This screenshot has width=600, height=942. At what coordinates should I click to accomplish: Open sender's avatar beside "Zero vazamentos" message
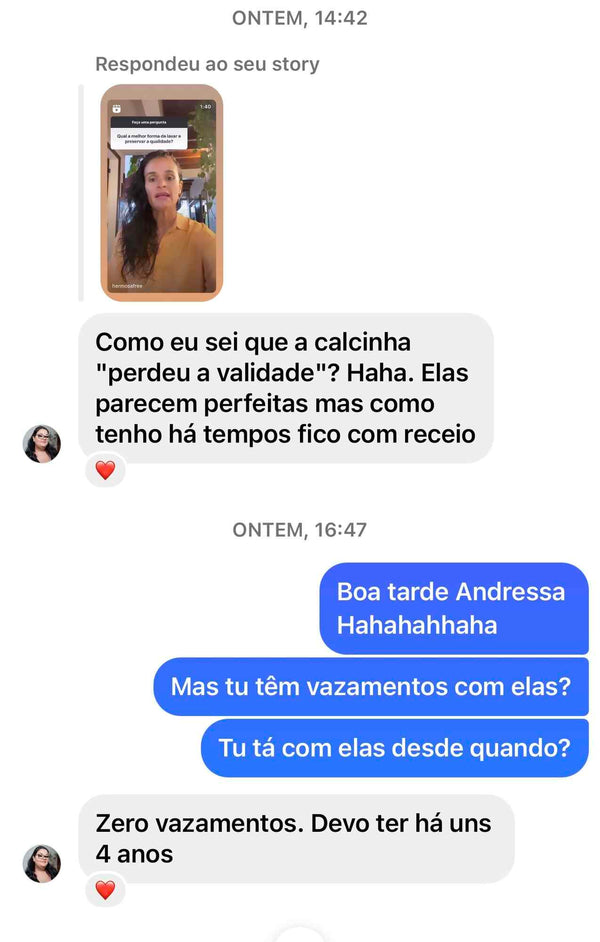click(x=42, y=864)
